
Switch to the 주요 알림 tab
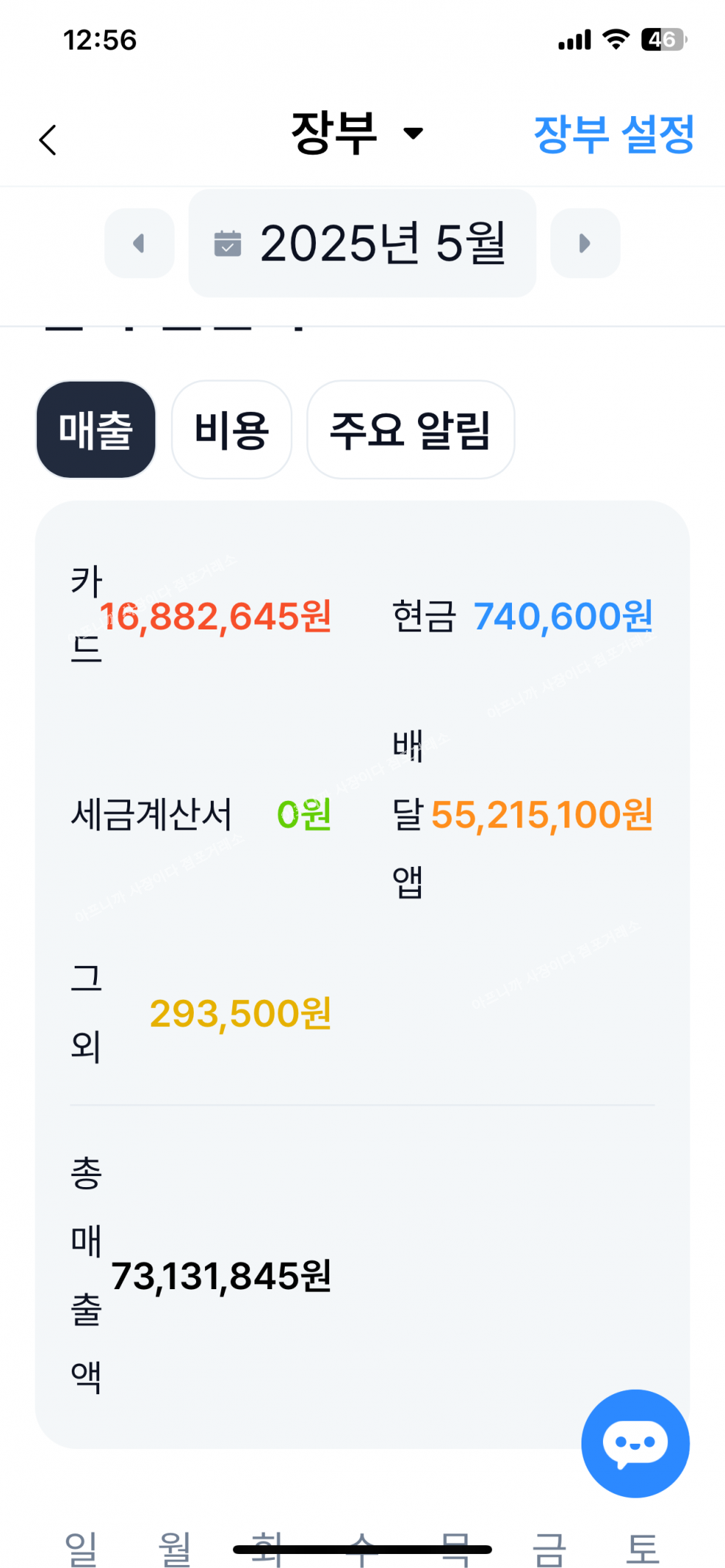(411, 430)
